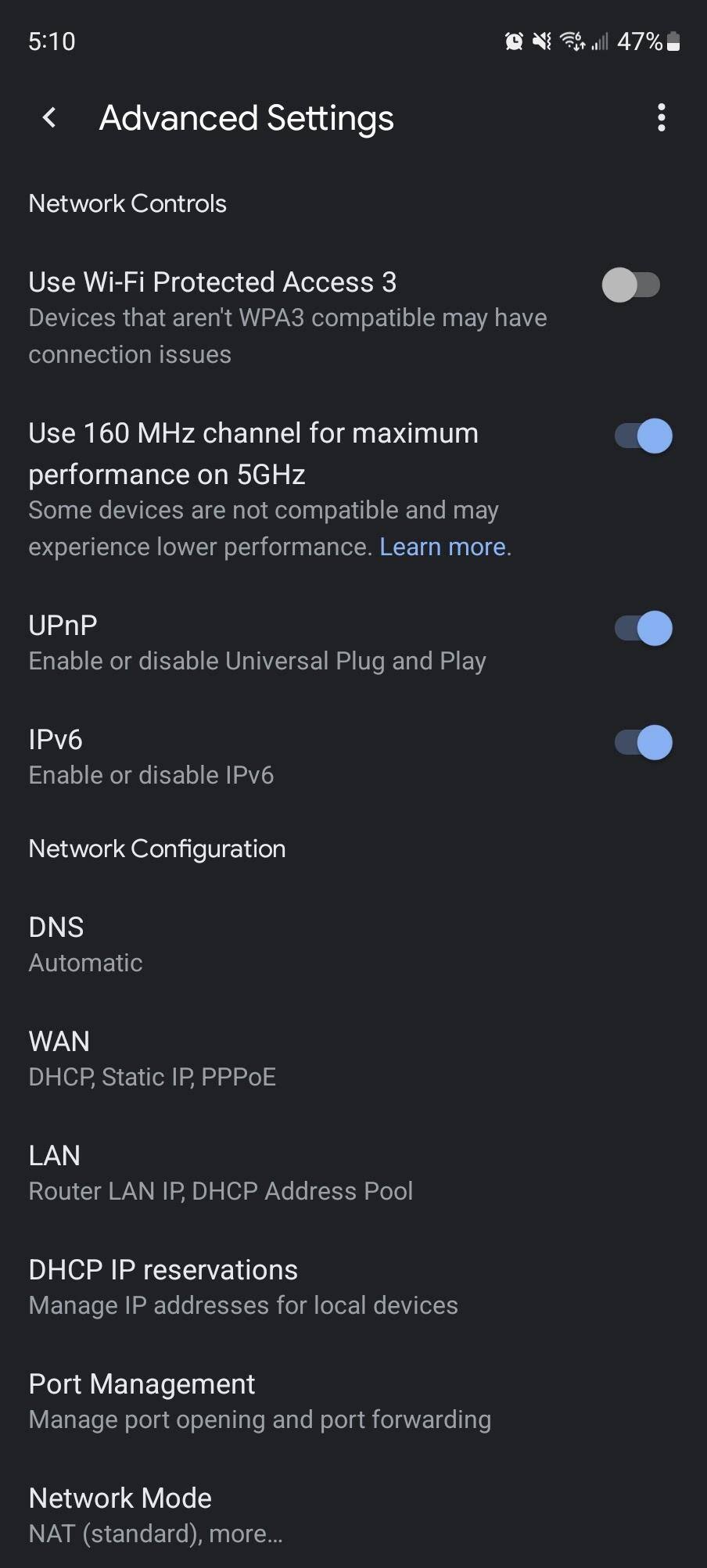The height and width of the screenshot is (1568, 707).
Task: Open Network Mode options
Action: coord(155,1515)
